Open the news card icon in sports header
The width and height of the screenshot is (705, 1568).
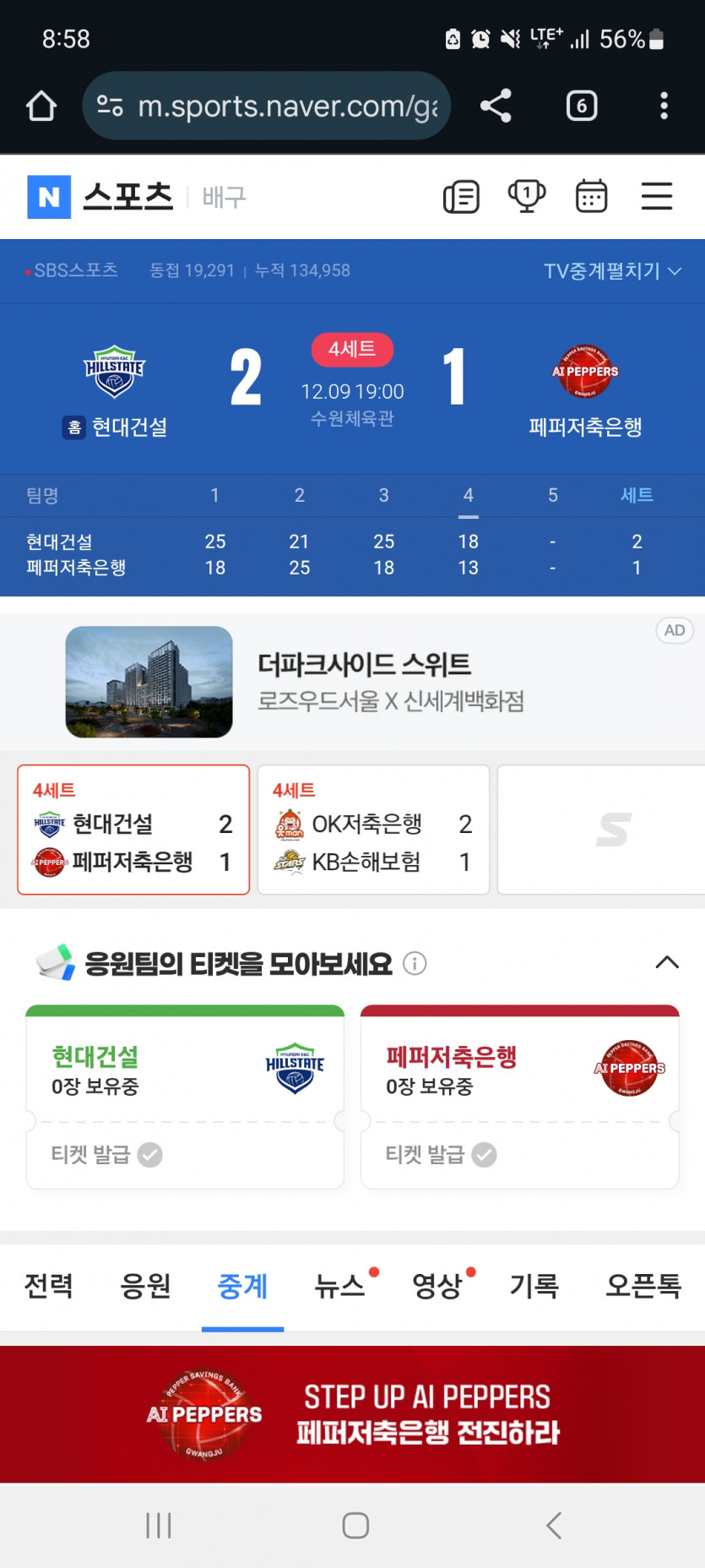[x=461, y=196]
